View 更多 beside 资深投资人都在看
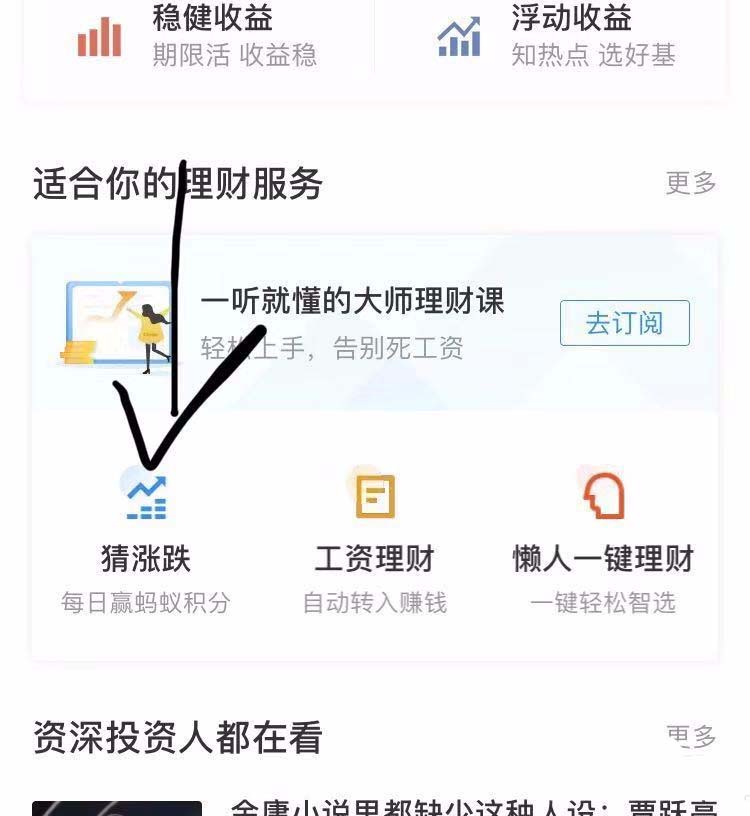750x816 pixels. coord(691,737)
